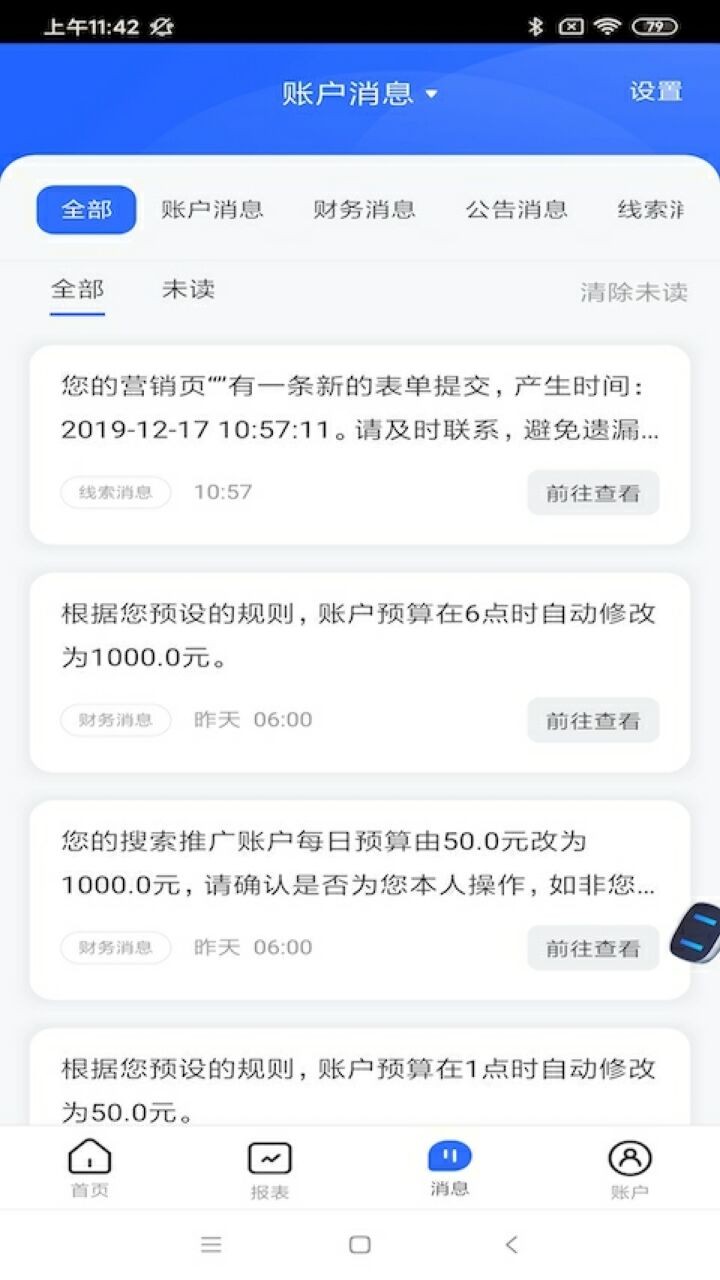Open 设置 in the top right
Viewport: 720px width, 1280px height.
[x=655, y=92]
